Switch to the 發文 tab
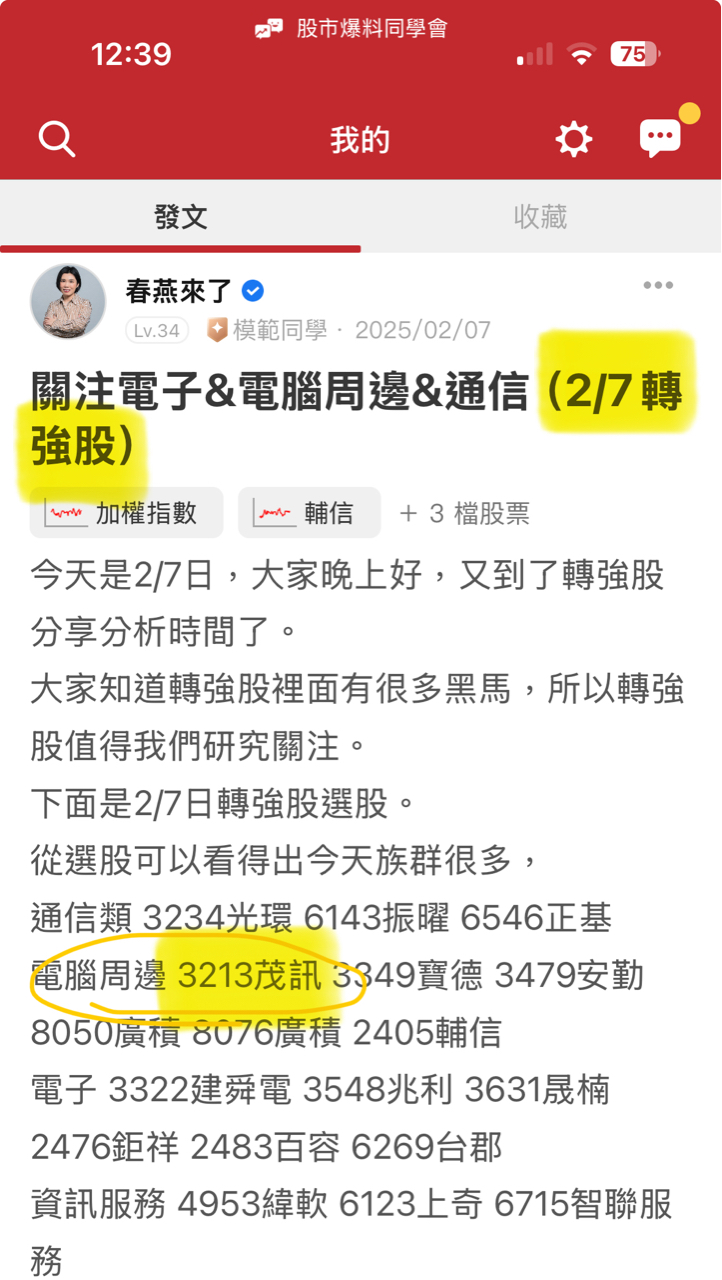Screen dimensions: 722x1280 pos(181,217)
